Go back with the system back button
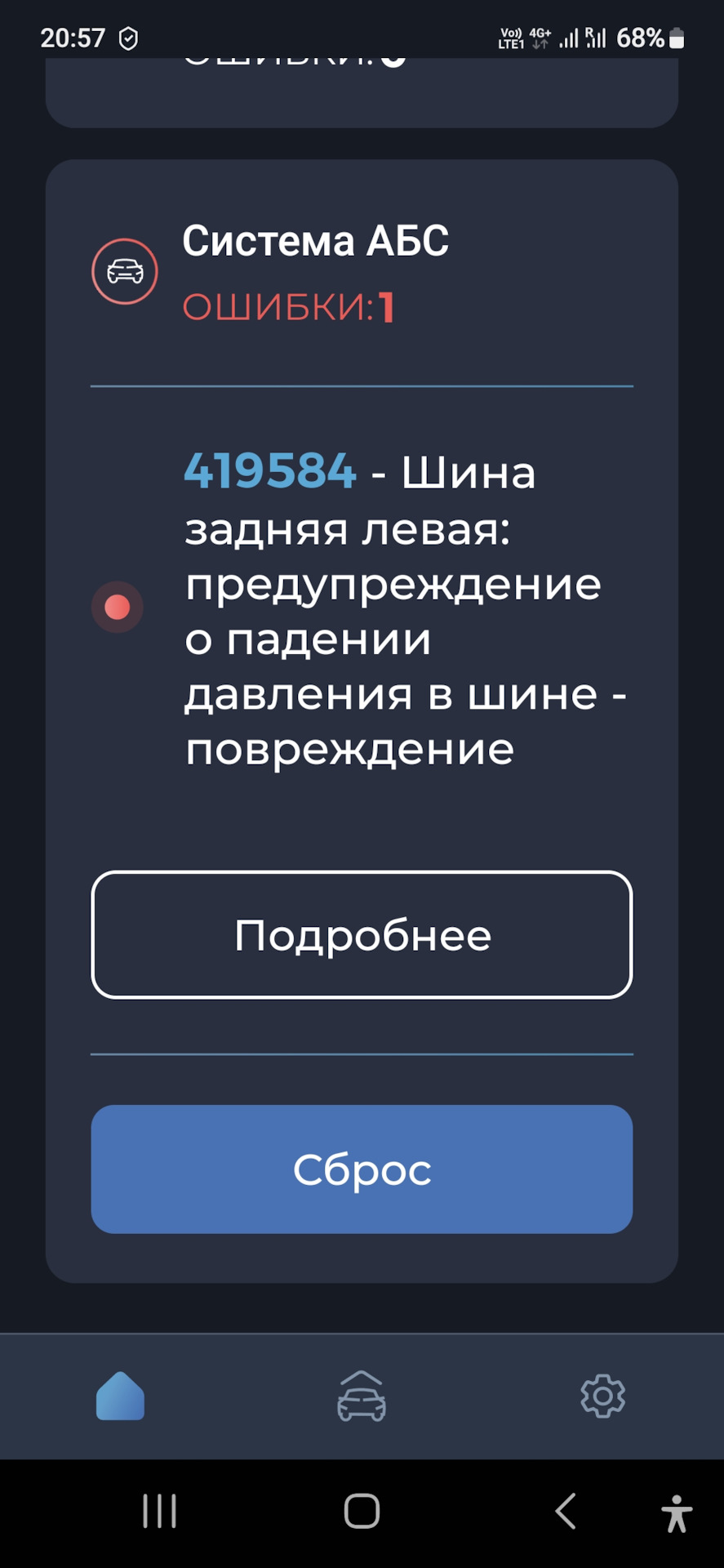This screenshot has height=1568, width=724. [x=566, y=1511]
